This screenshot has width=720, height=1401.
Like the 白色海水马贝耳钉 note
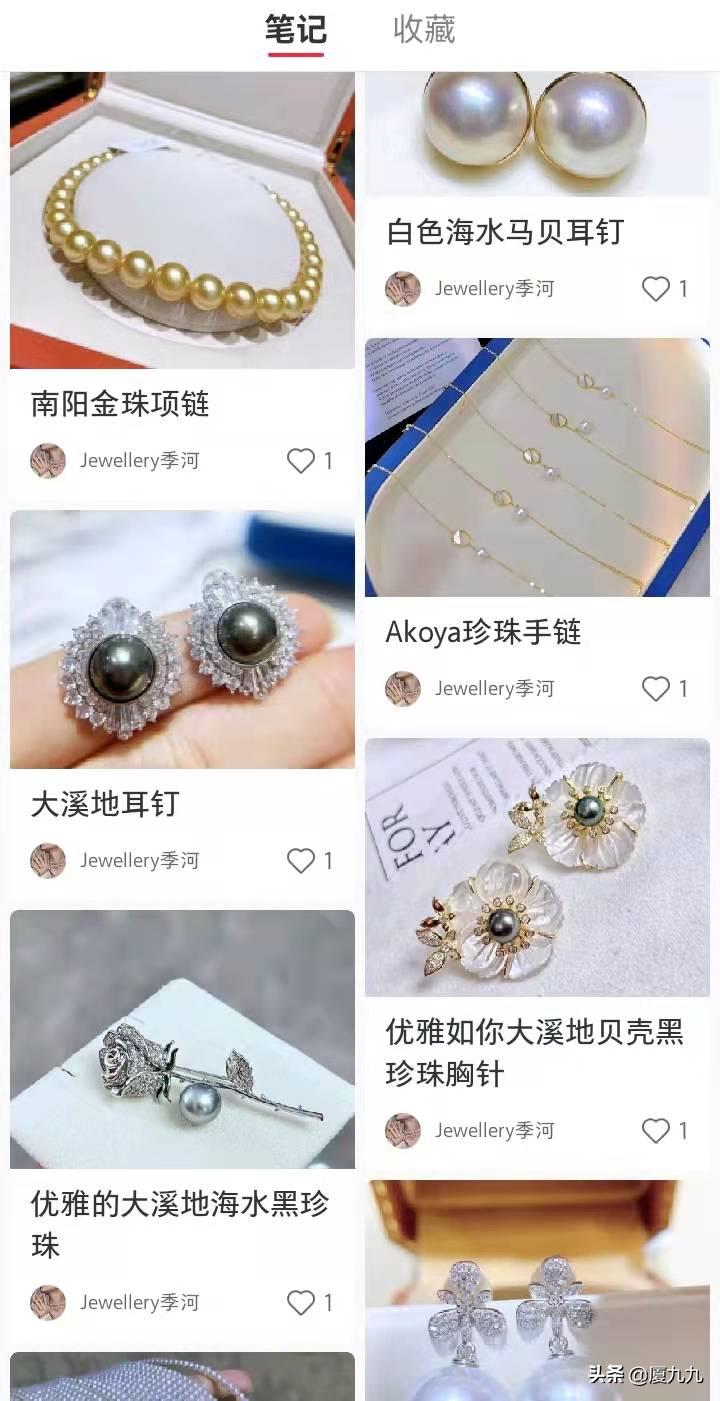pyautogui.click(x=655, y=289)
